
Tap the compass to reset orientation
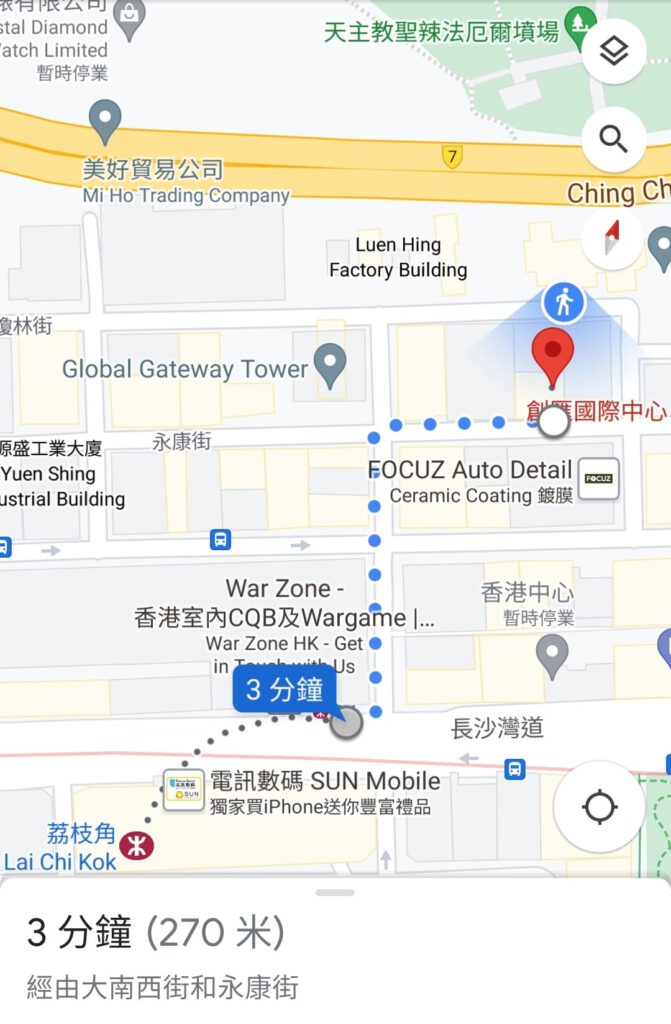pos(613,239)
